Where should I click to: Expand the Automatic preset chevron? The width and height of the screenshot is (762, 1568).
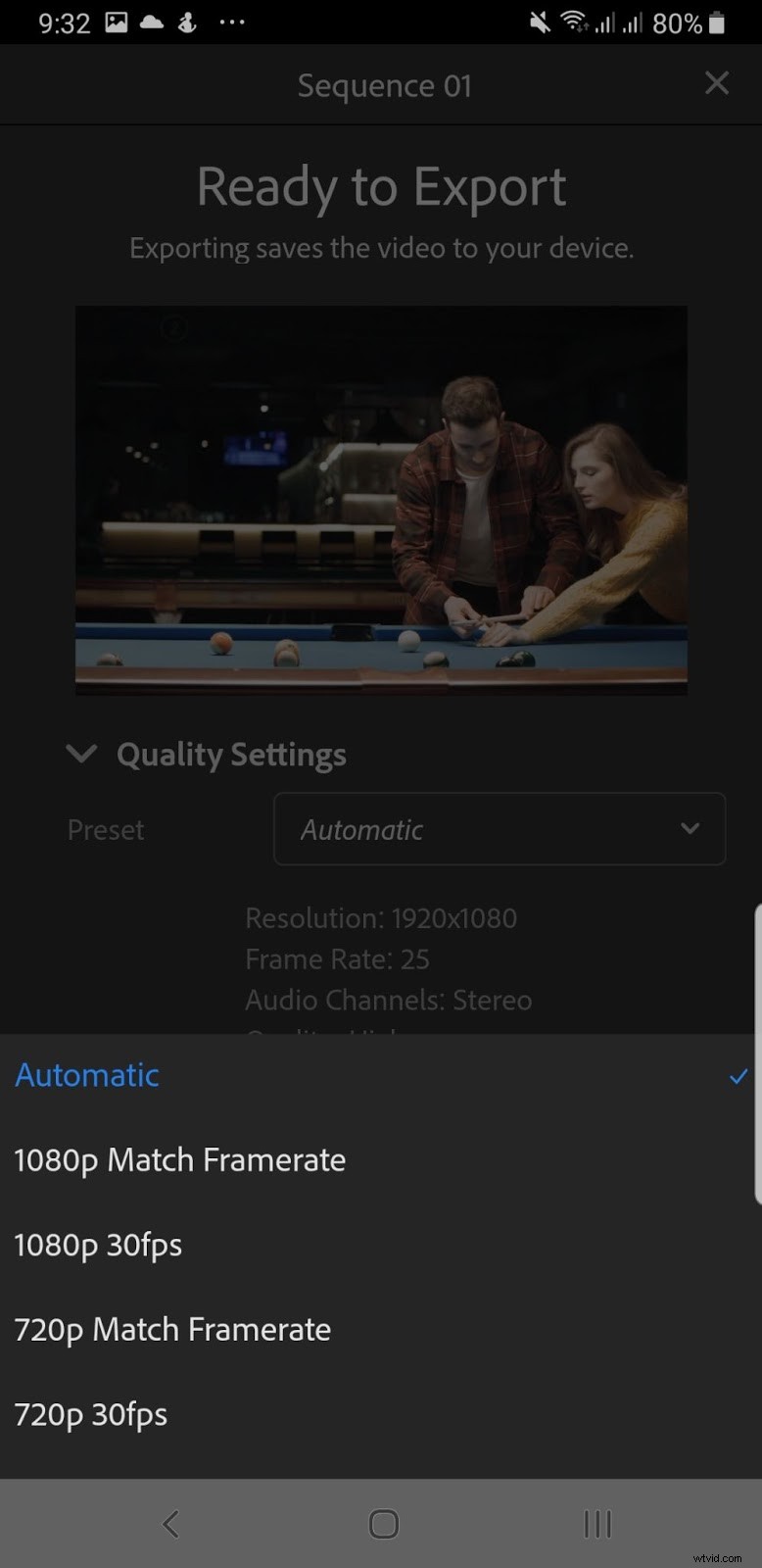(x=690, y=829)
